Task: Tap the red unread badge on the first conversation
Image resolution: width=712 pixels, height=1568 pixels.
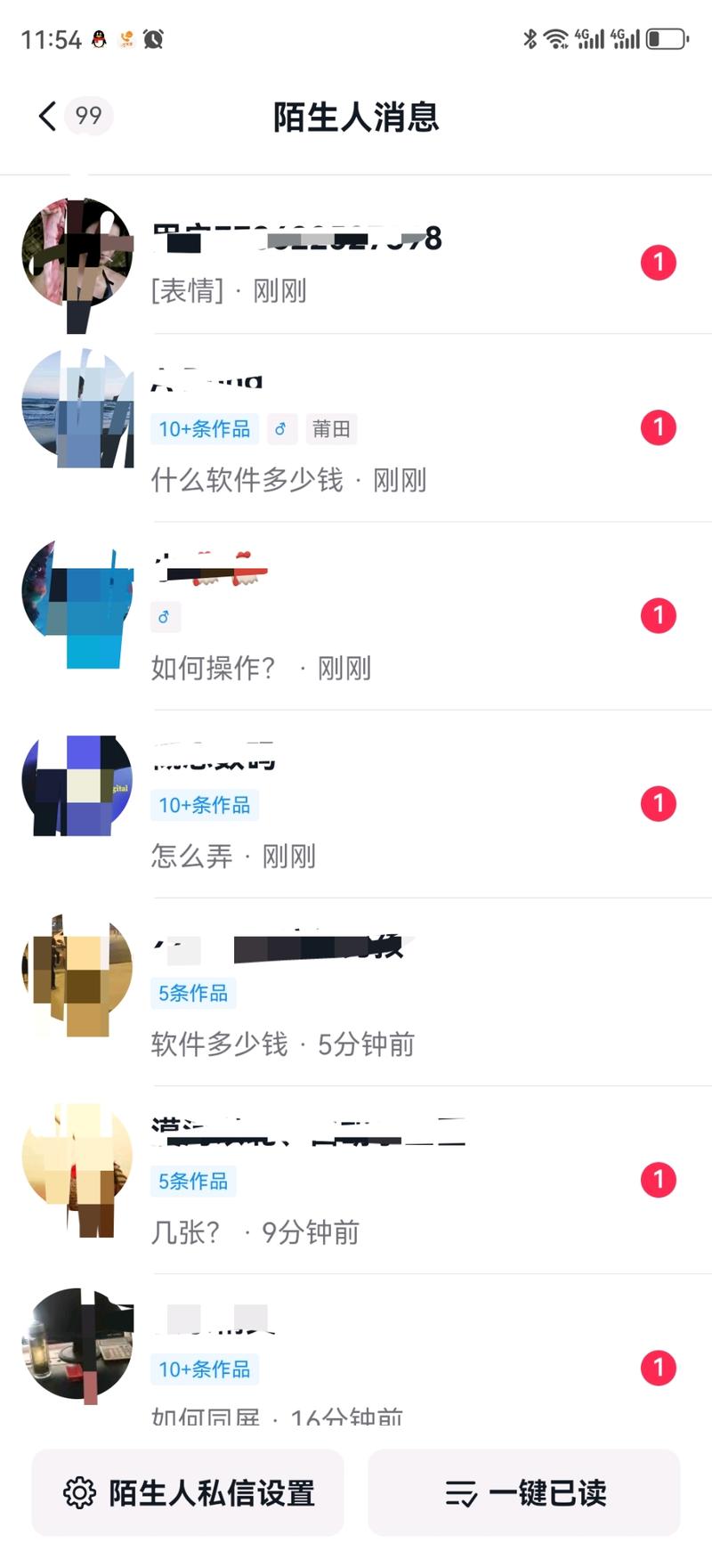Action: tap(658, 263)
